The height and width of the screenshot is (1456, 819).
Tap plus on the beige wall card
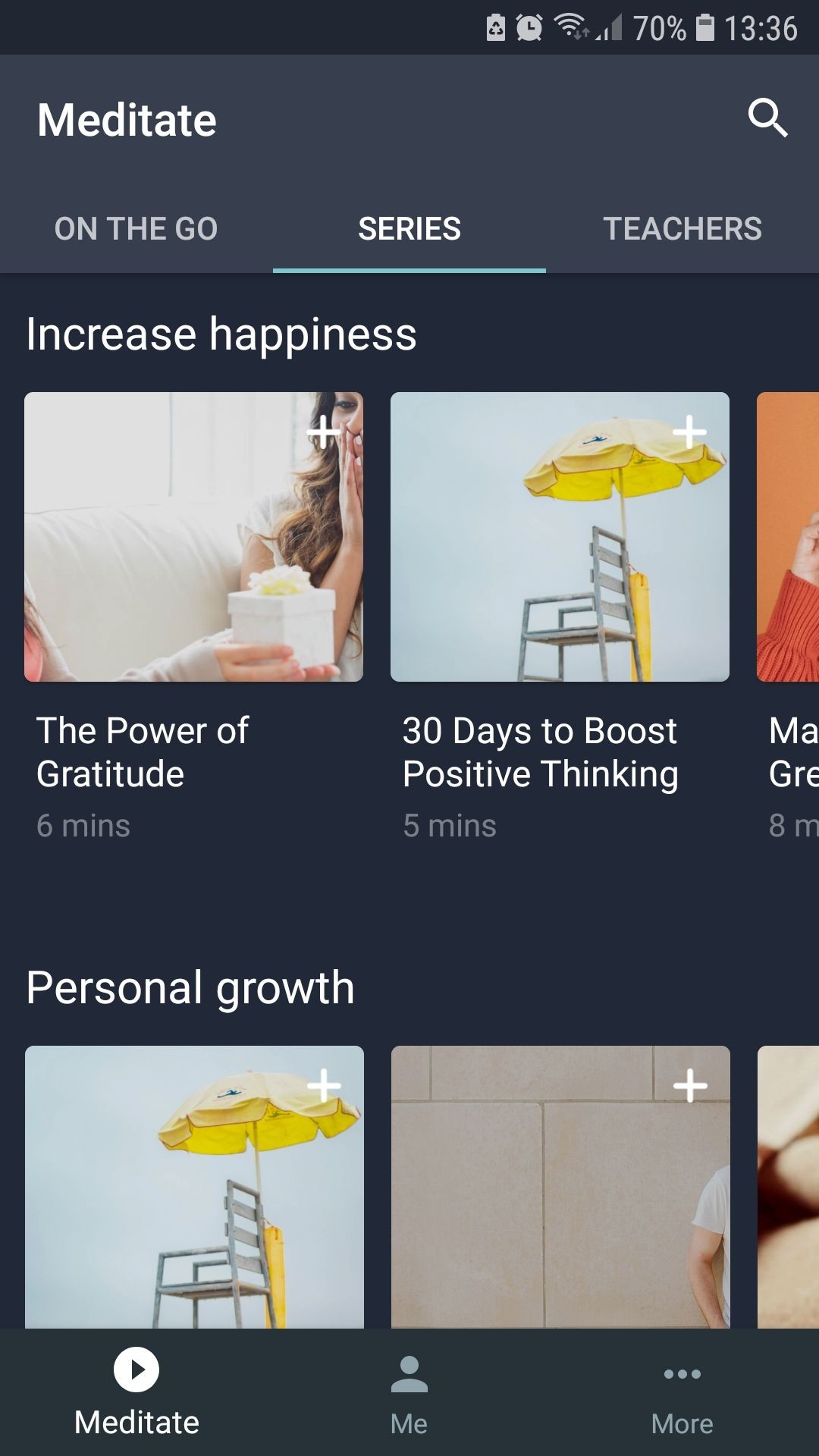tap(690, 1085)
